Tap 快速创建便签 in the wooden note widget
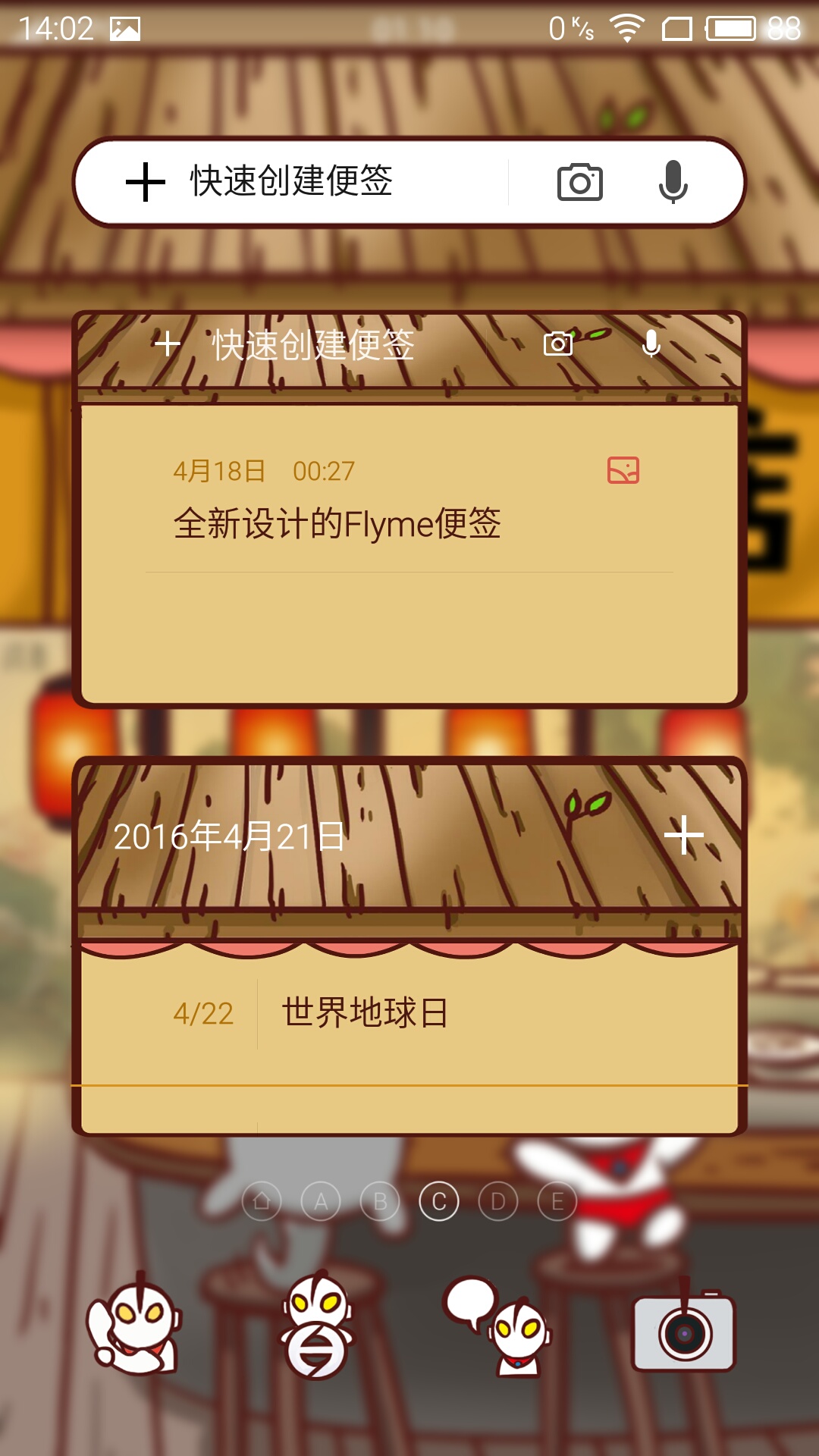This screenshot has height=1456, width=819. [311, 346]
